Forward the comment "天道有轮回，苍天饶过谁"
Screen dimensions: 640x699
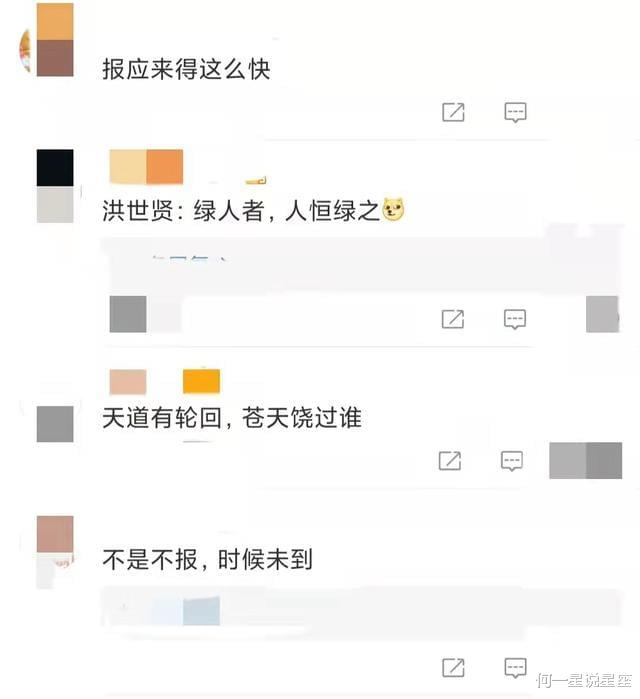(x=450, y=461)
